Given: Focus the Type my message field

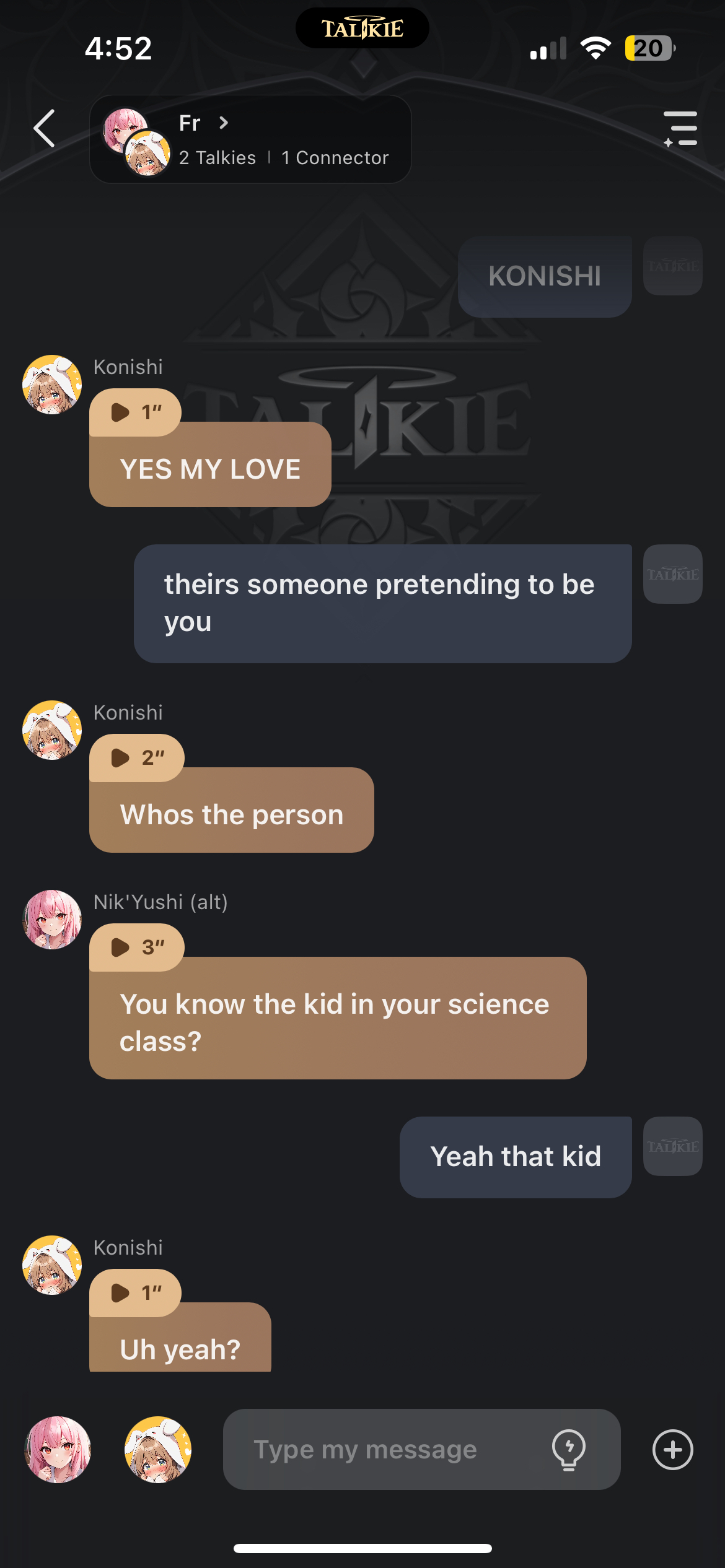Looking at the screenshot, I should coord(384,1449).
